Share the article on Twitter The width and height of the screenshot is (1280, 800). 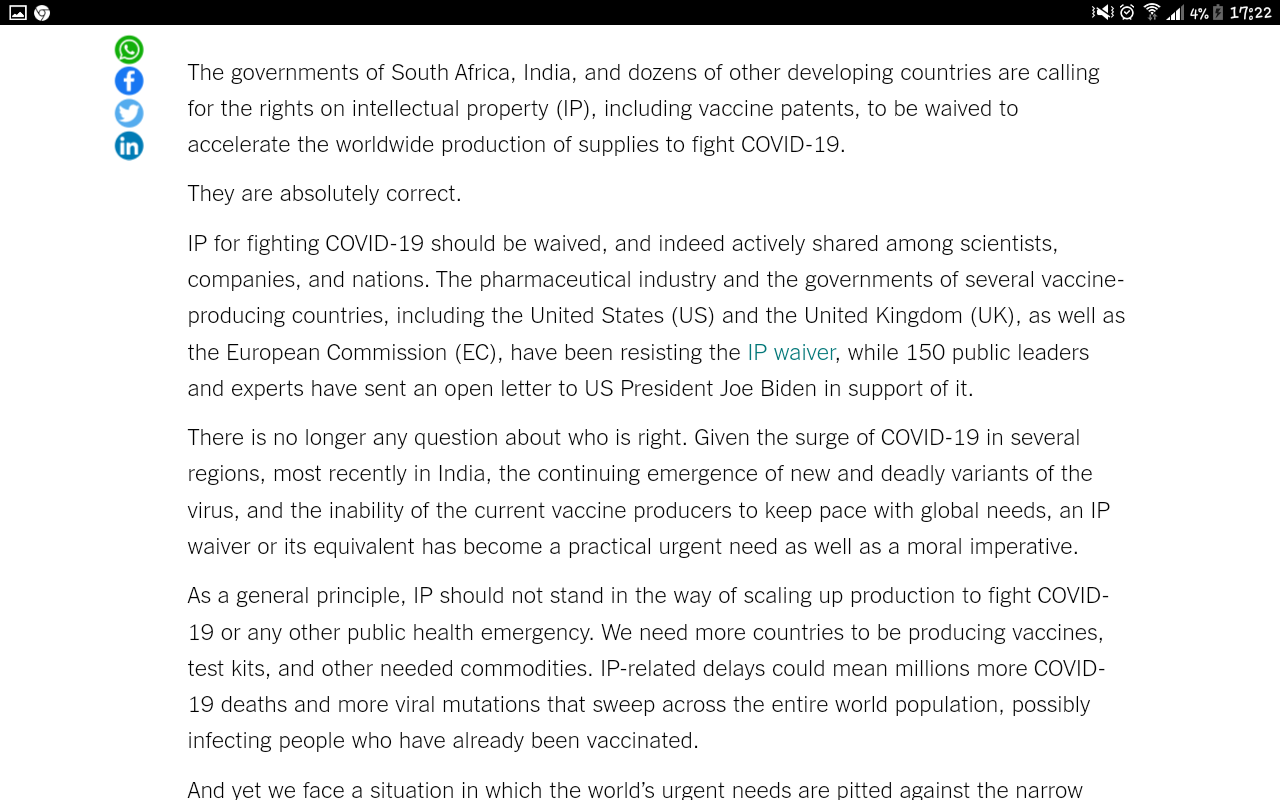pos(129,113)
